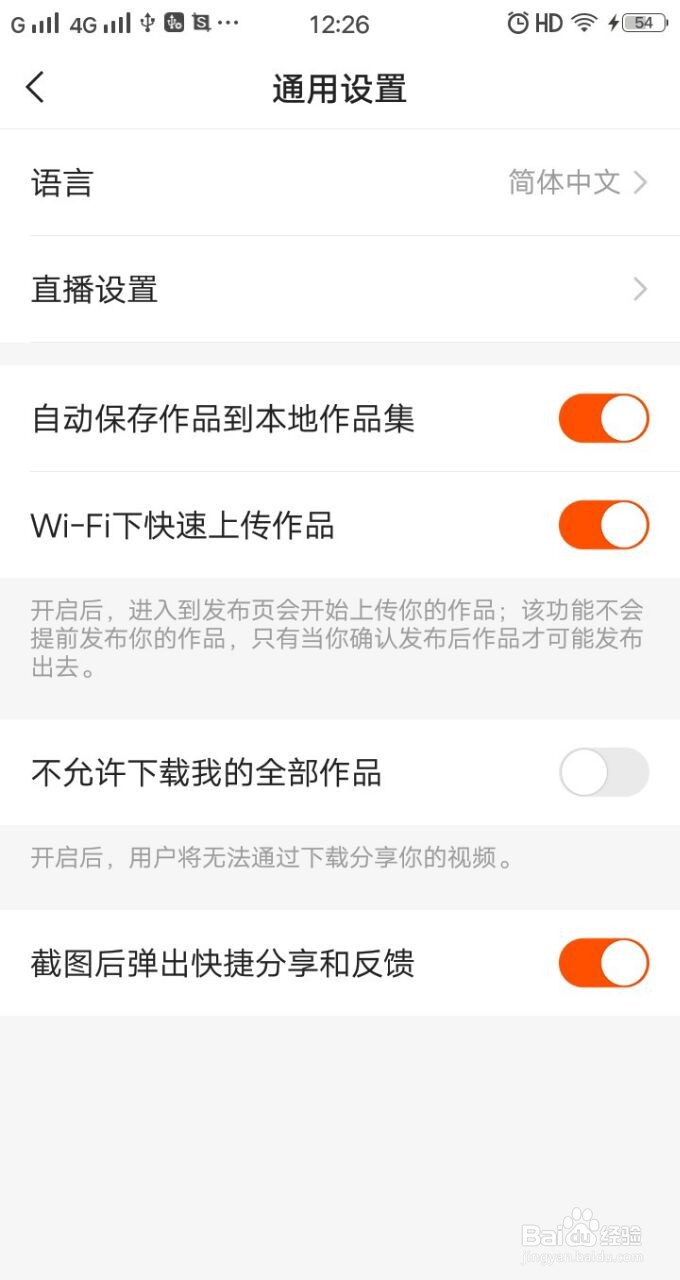Open 直播设置 live stream settings

pos(340,289)
